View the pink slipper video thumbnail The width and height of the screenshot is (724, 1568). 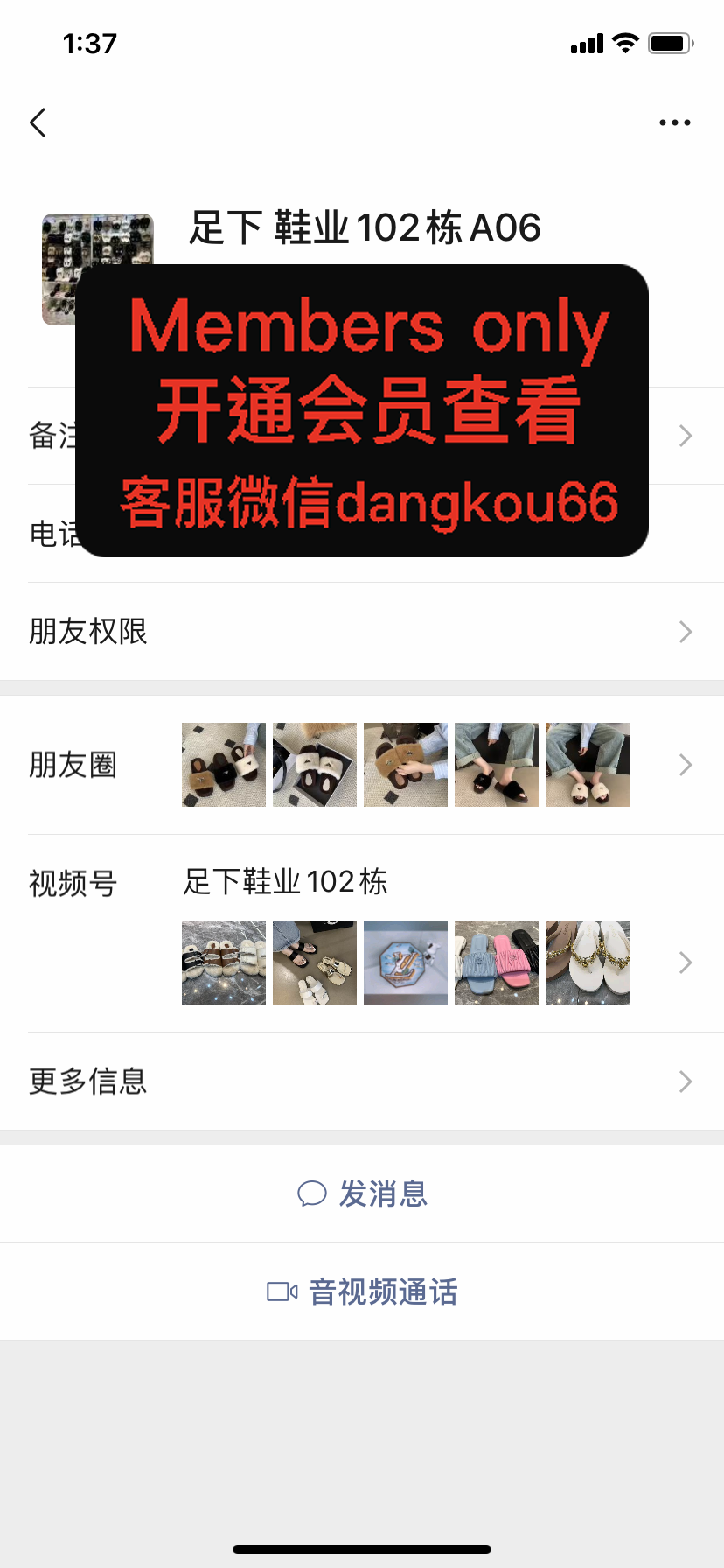[496, 962]
